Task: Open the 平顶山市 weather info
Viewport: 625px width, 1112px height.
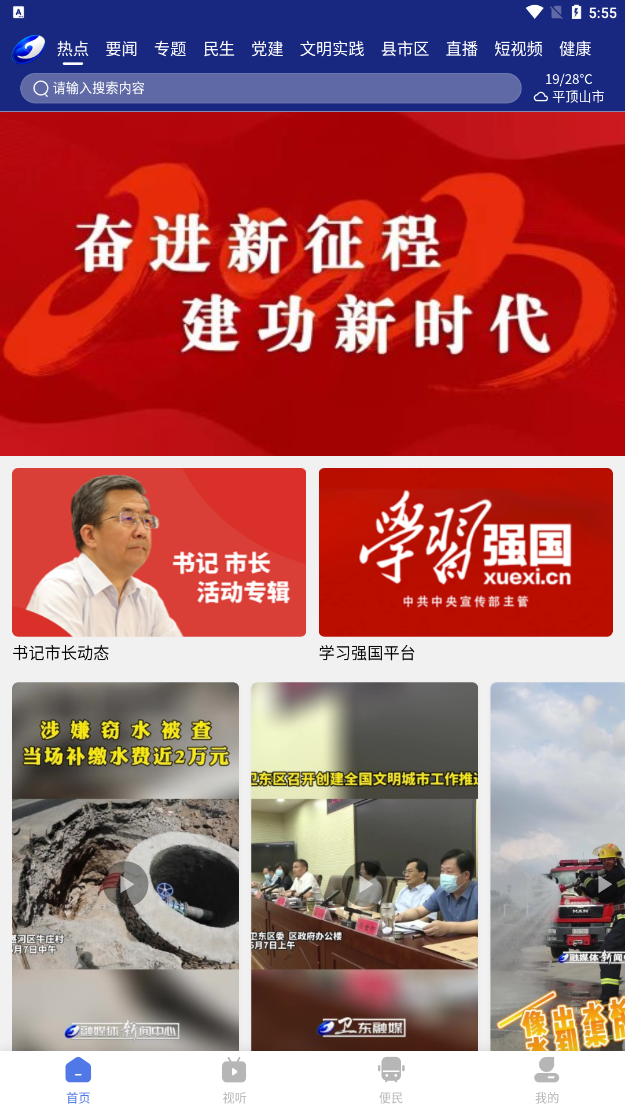Action: [568, 88]
